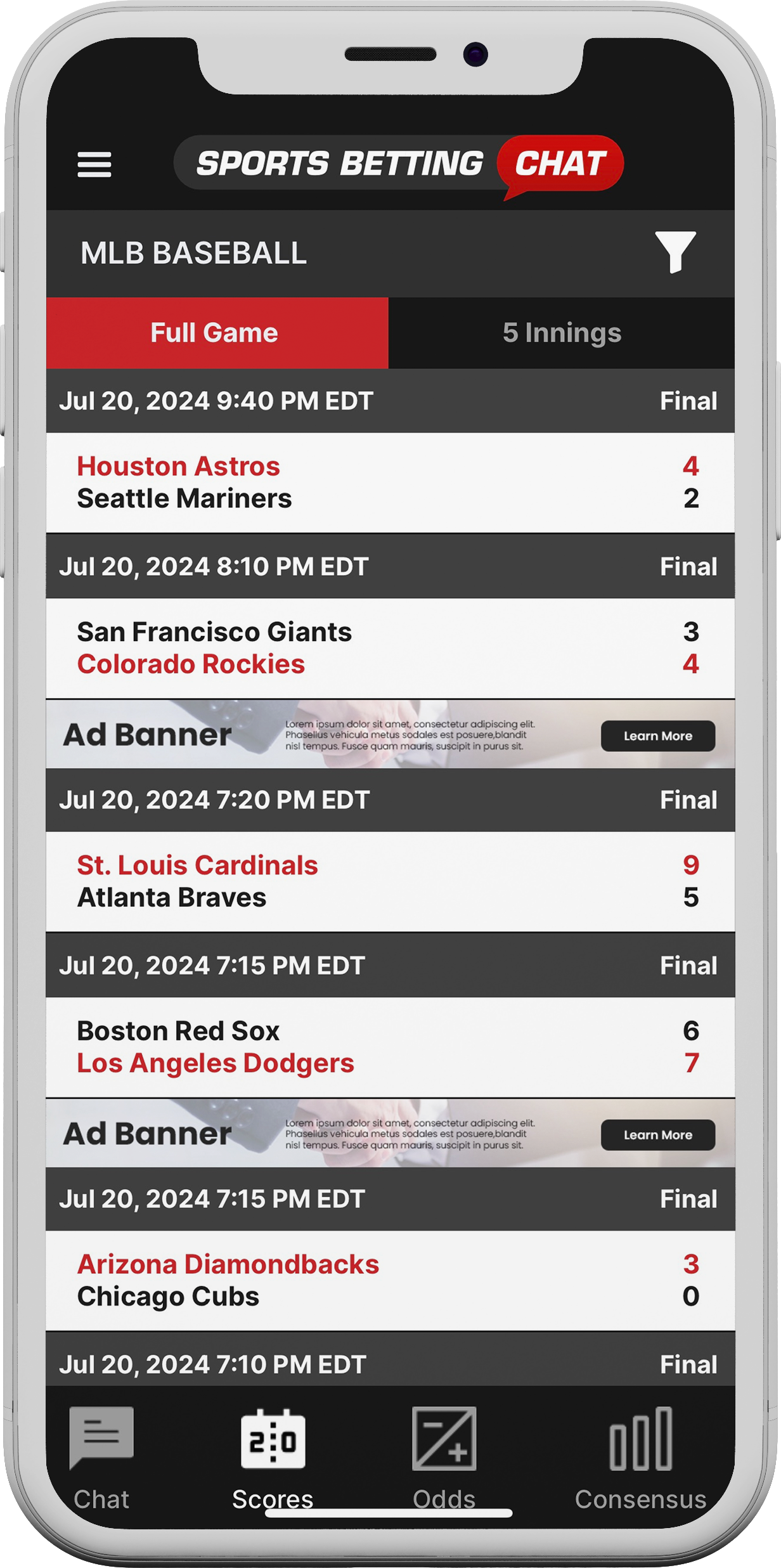Open the hamburger menu

point(94,165)
